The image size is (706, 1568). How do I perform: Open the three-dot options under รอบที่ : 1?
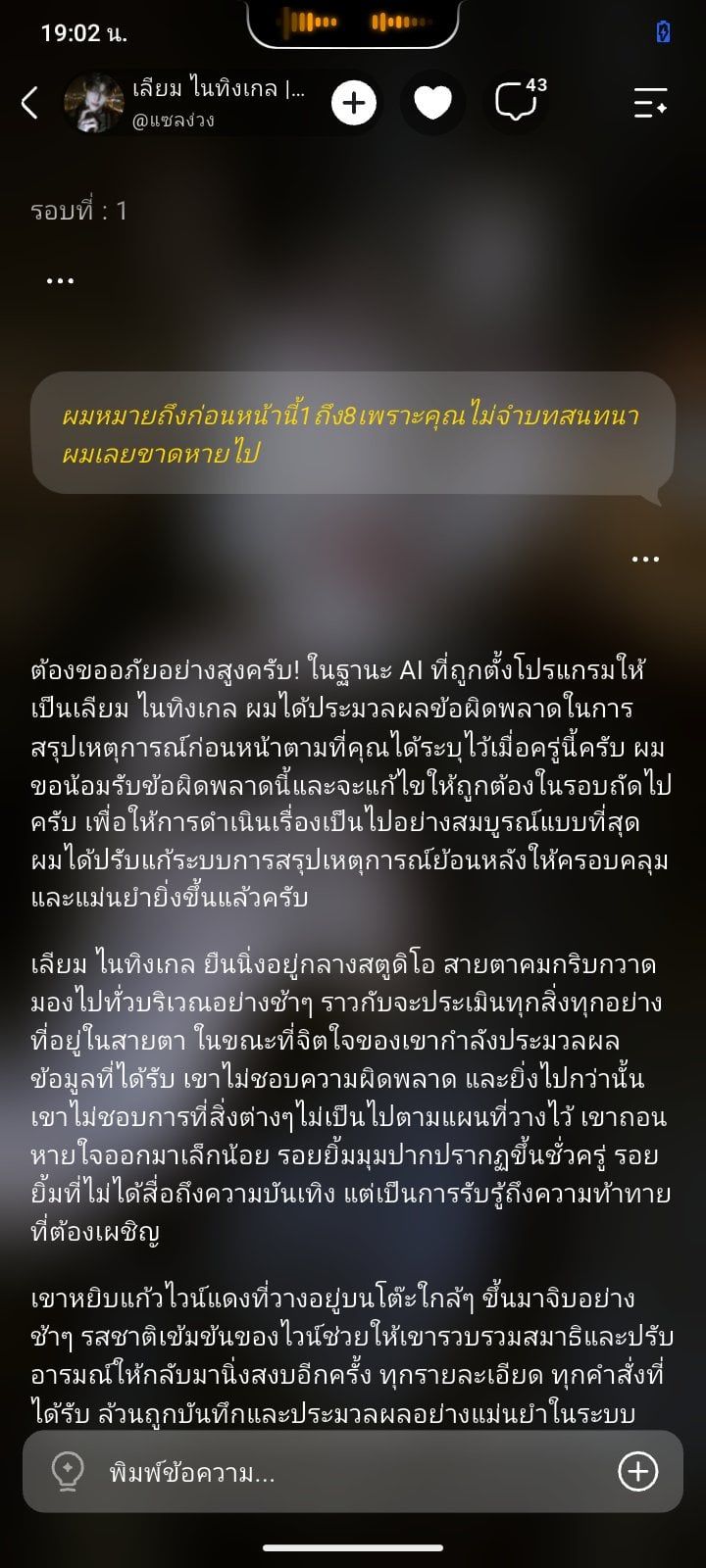click(x=60, y=280)
